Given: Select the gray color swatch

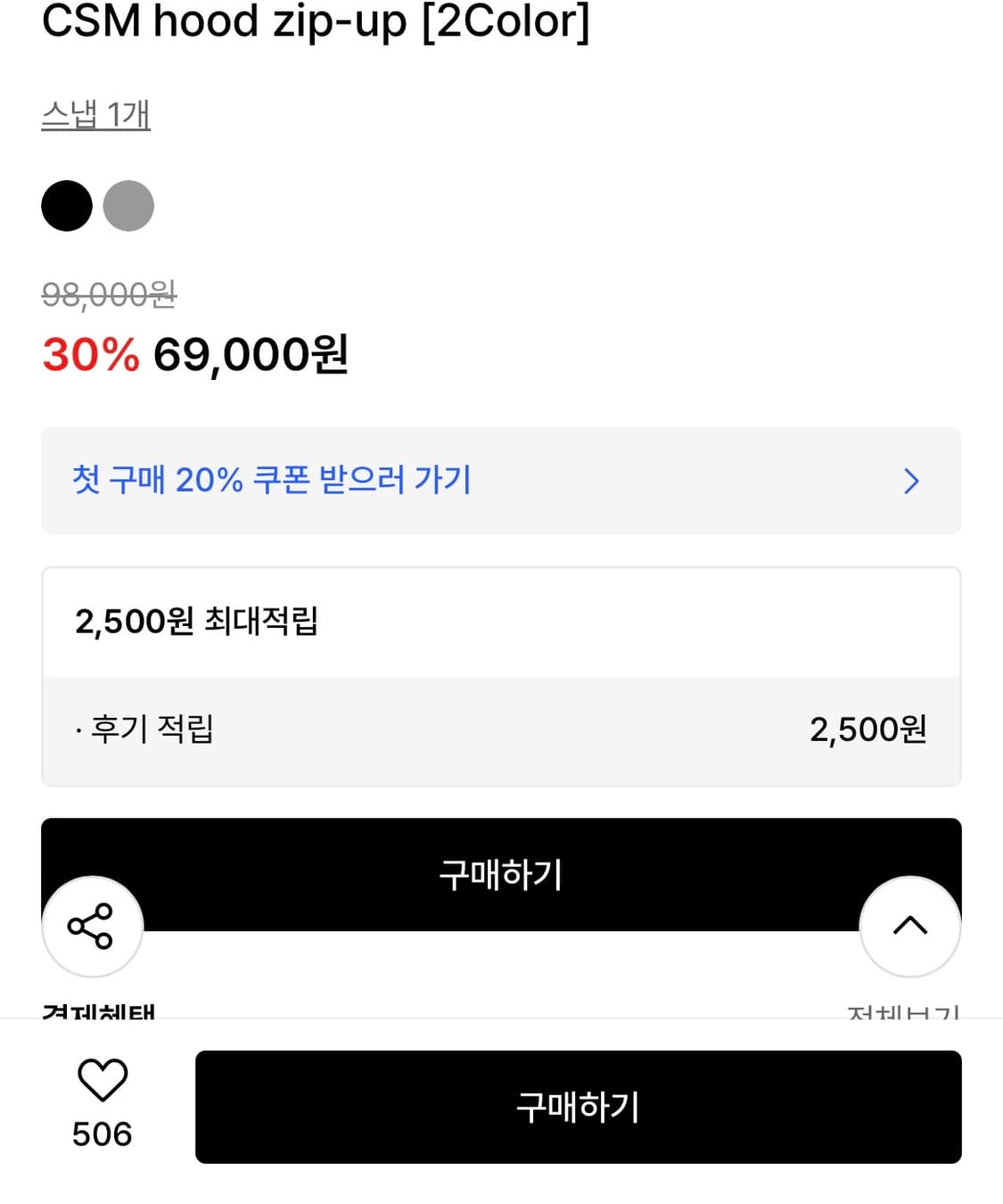Looking at the screenshot, I should tap(130, 205).
